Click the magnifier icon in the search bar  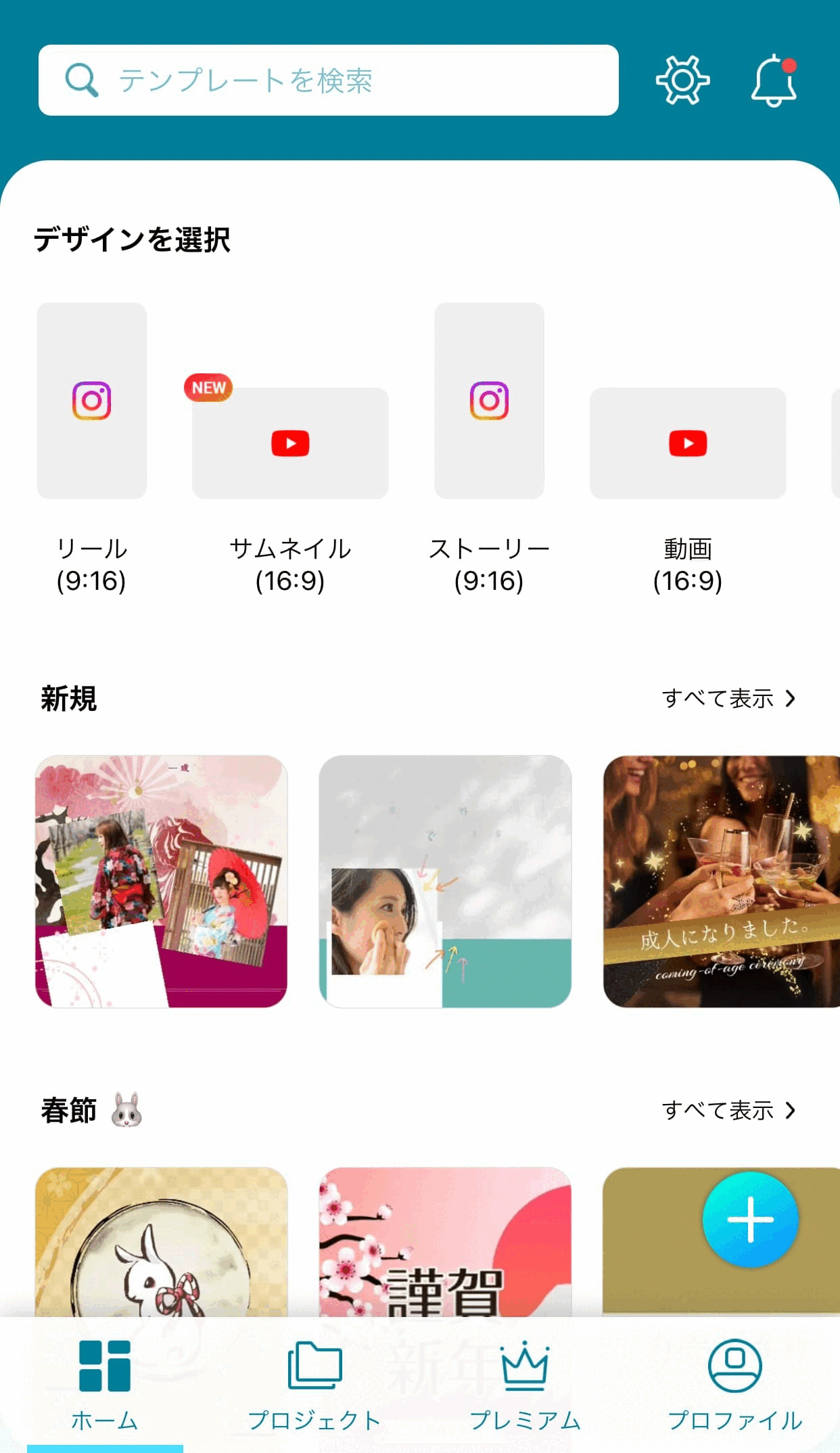tap(81, 80)
